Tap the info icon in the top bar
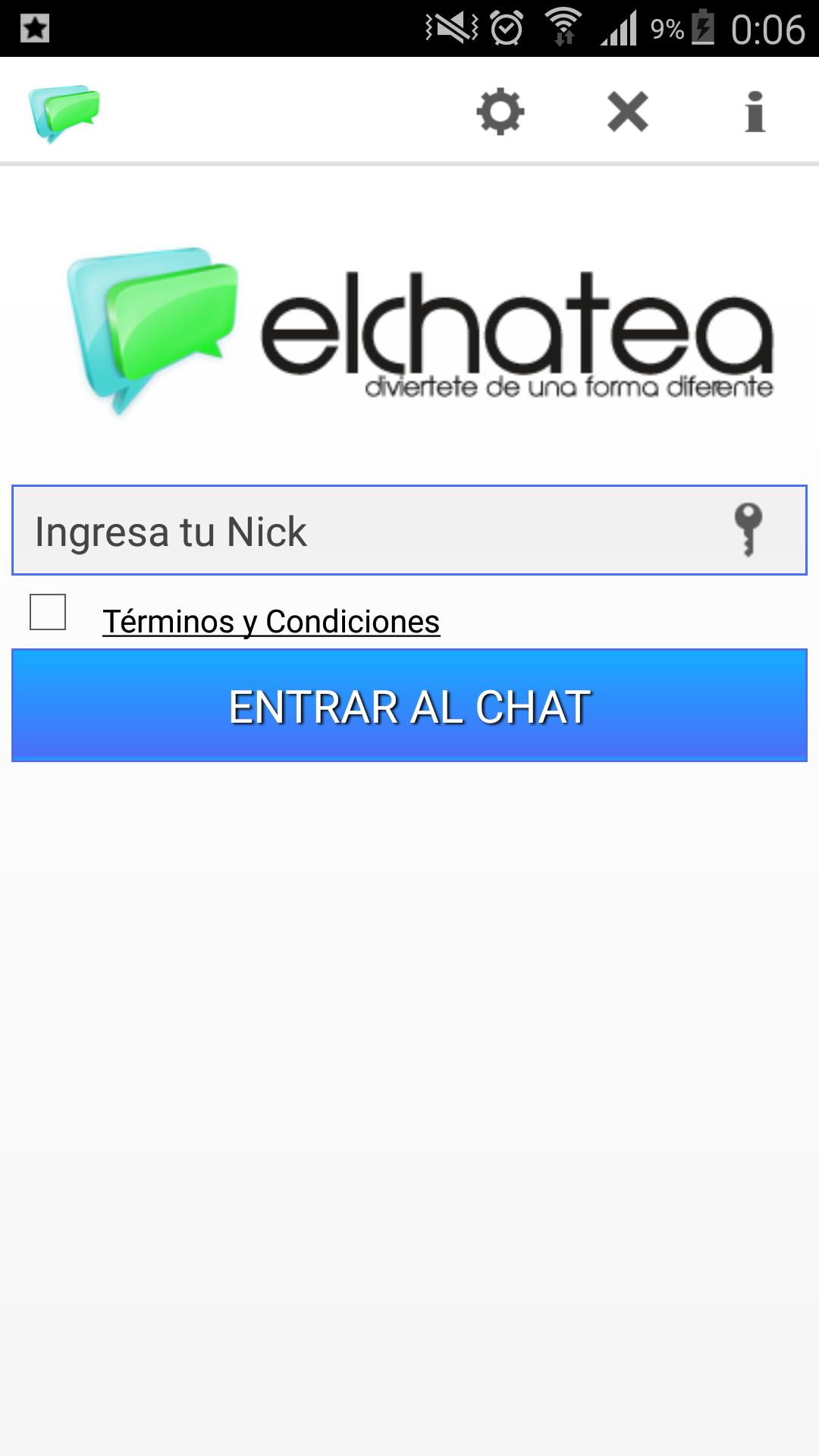The image size is (819, 1456). pyautogui.click(x=753, y=111)
